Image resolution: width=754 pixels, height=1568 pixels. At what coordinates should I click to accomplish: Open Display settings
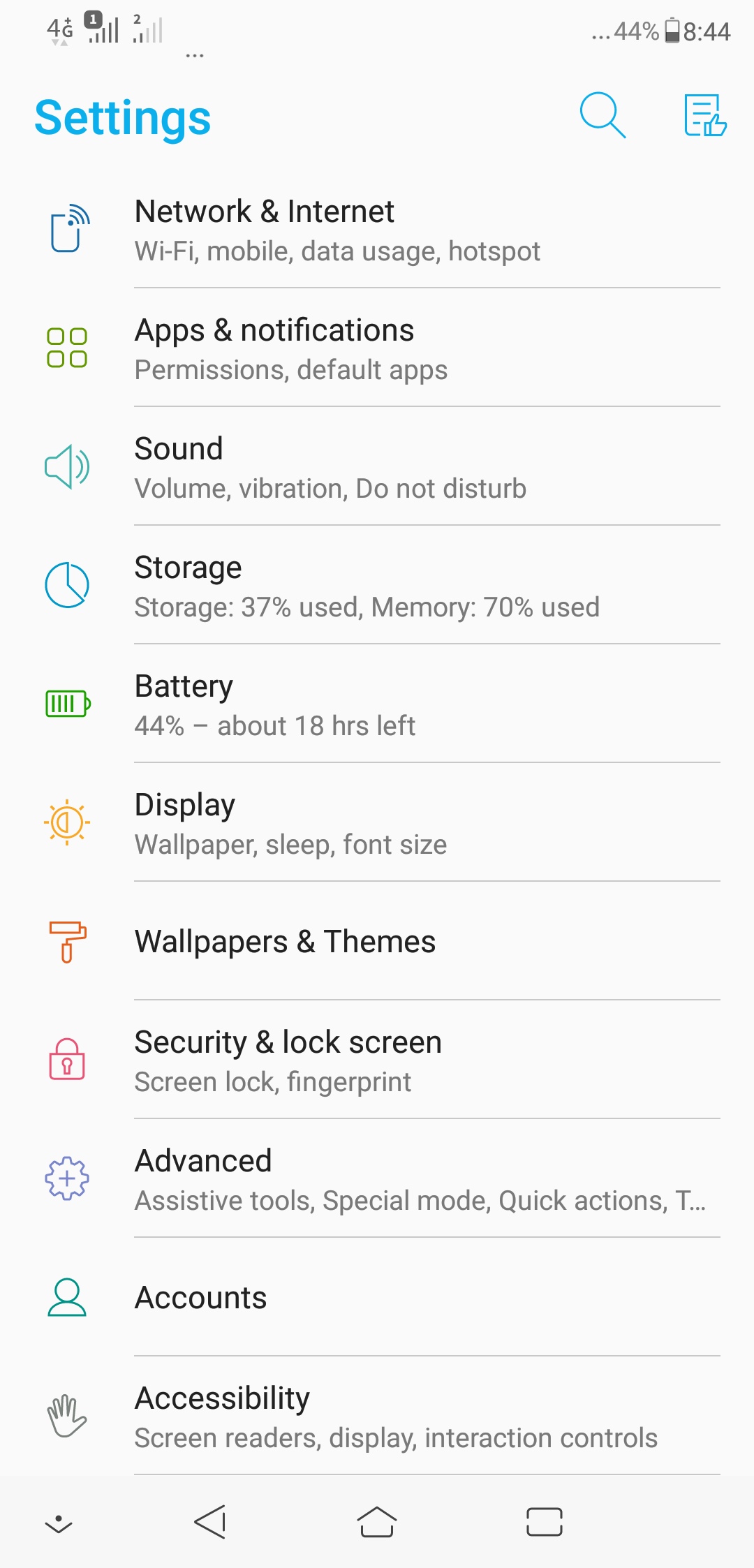(377, 822)
